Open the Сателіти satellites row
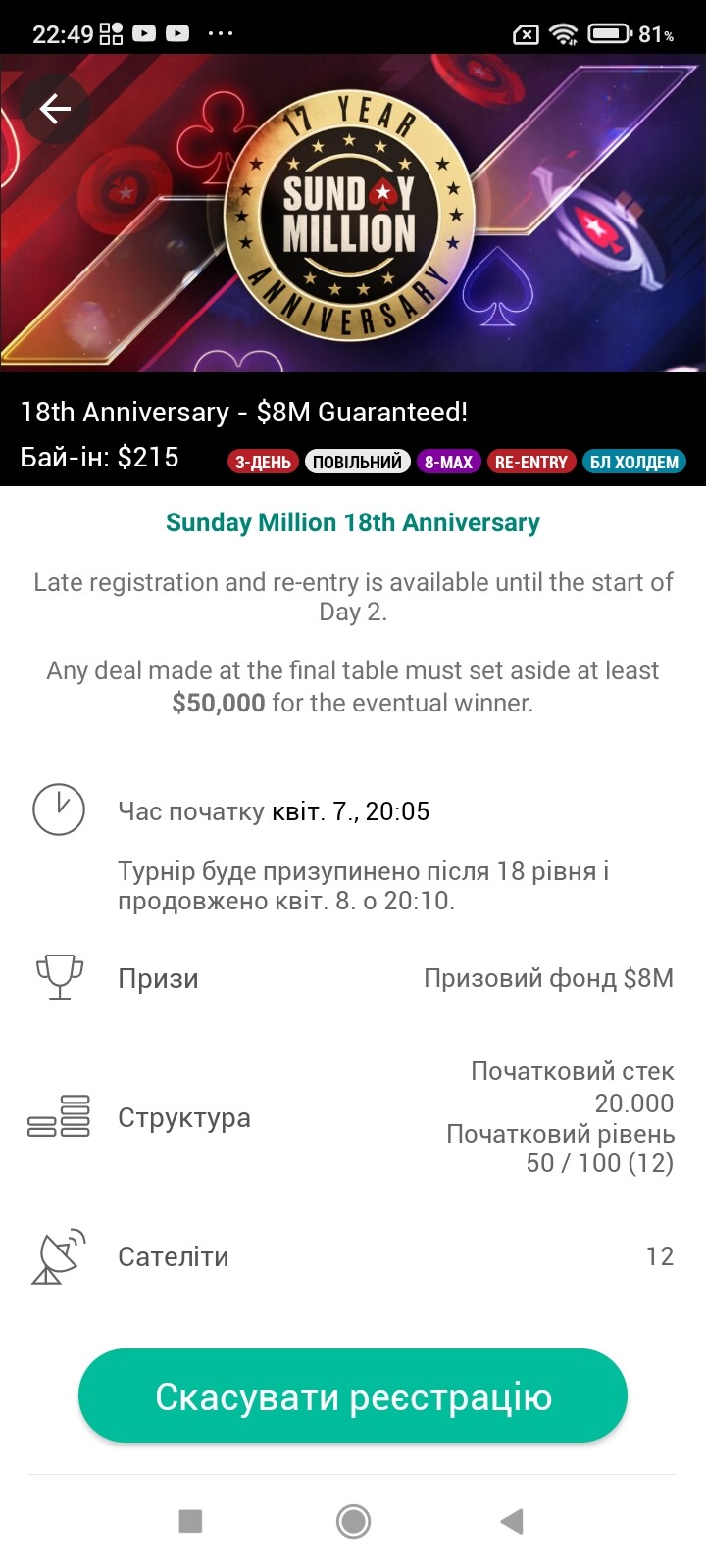The width and height of the screenshot is (706, 1568). coord(353,1256)
